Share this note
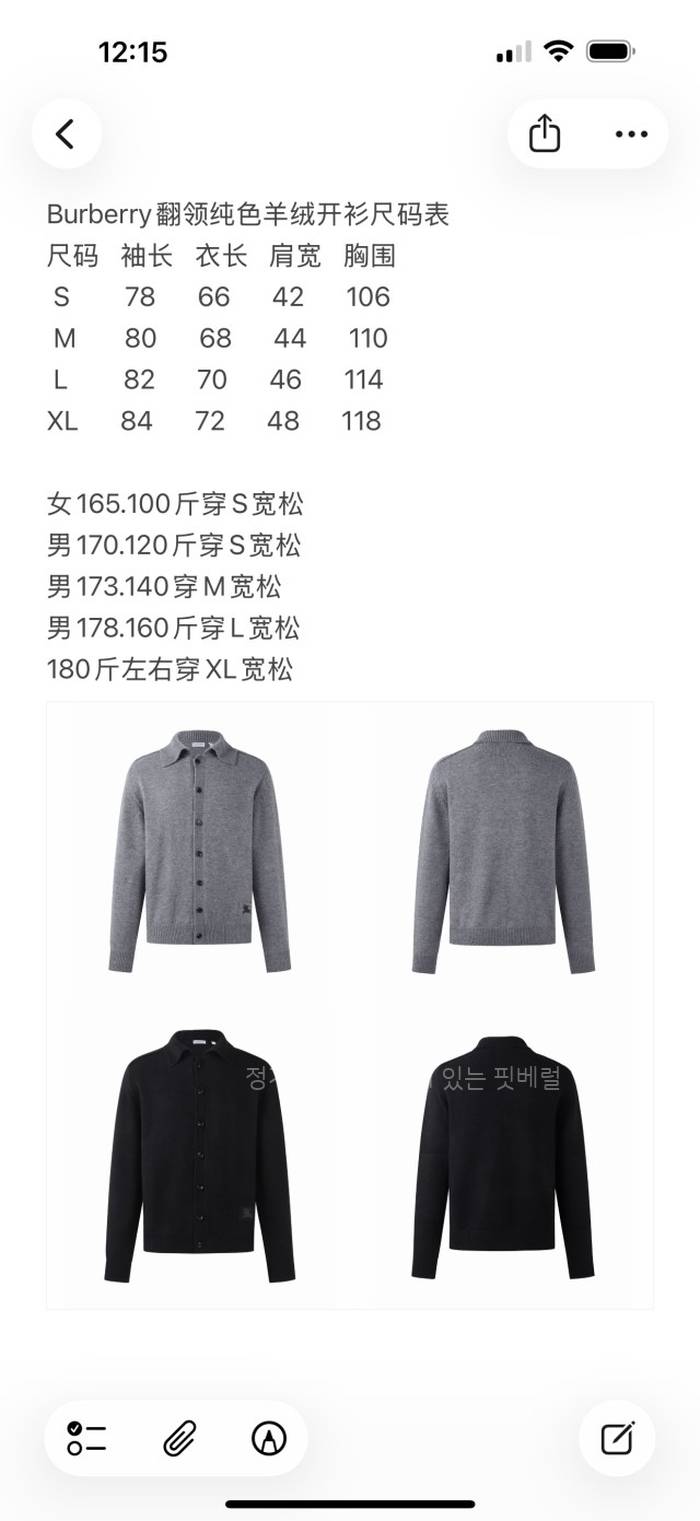 pos(544,134)
